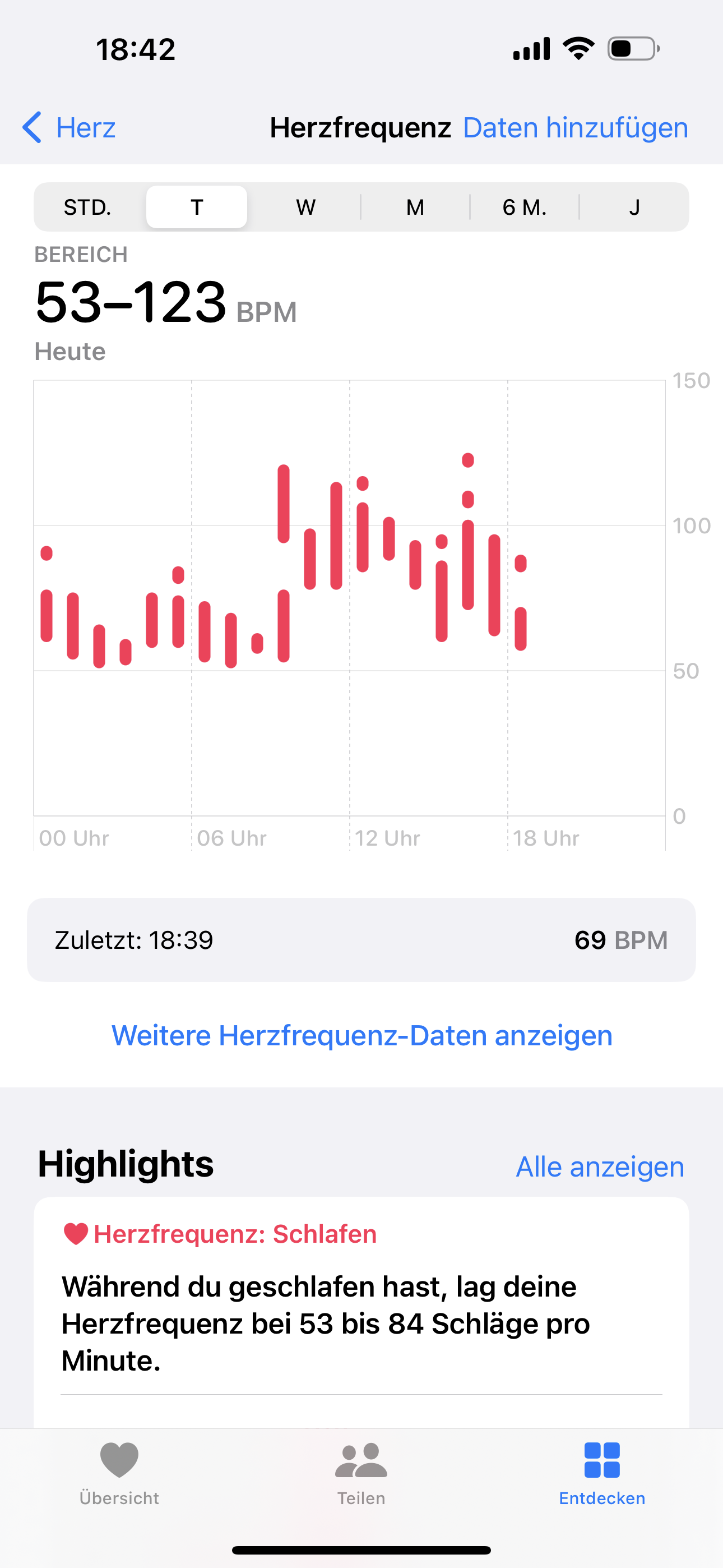Show the M monthly view

click(415, 207)
